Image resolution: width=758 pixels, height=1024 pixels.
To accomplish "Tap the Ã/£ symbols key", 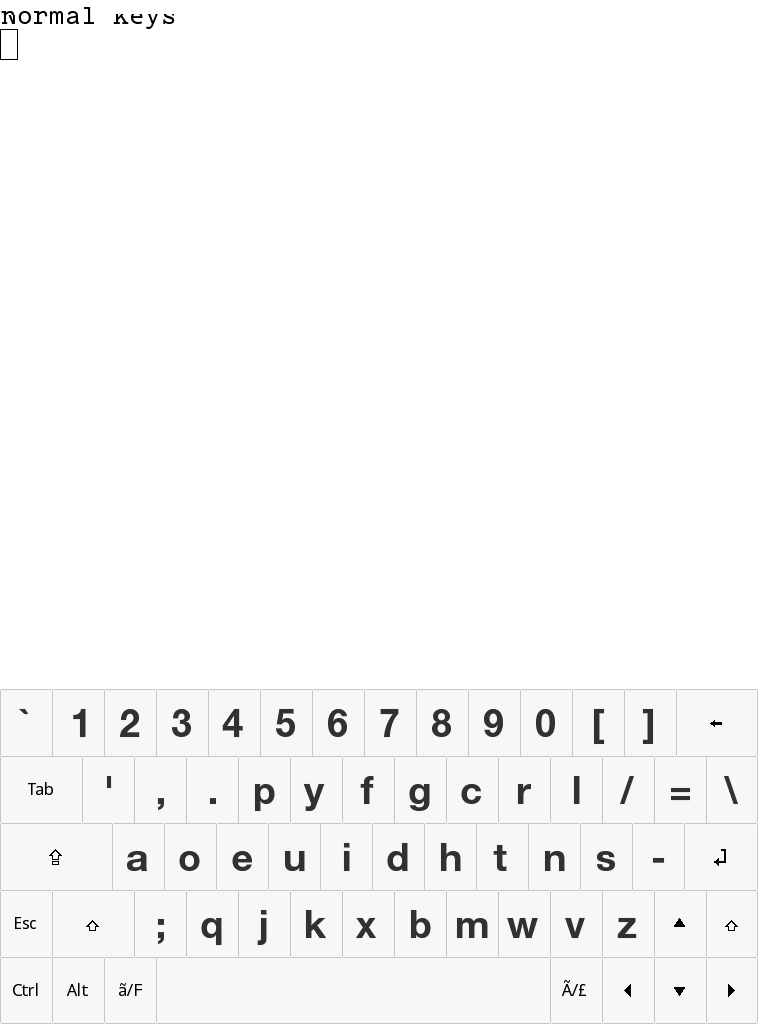I will (575, 990).
